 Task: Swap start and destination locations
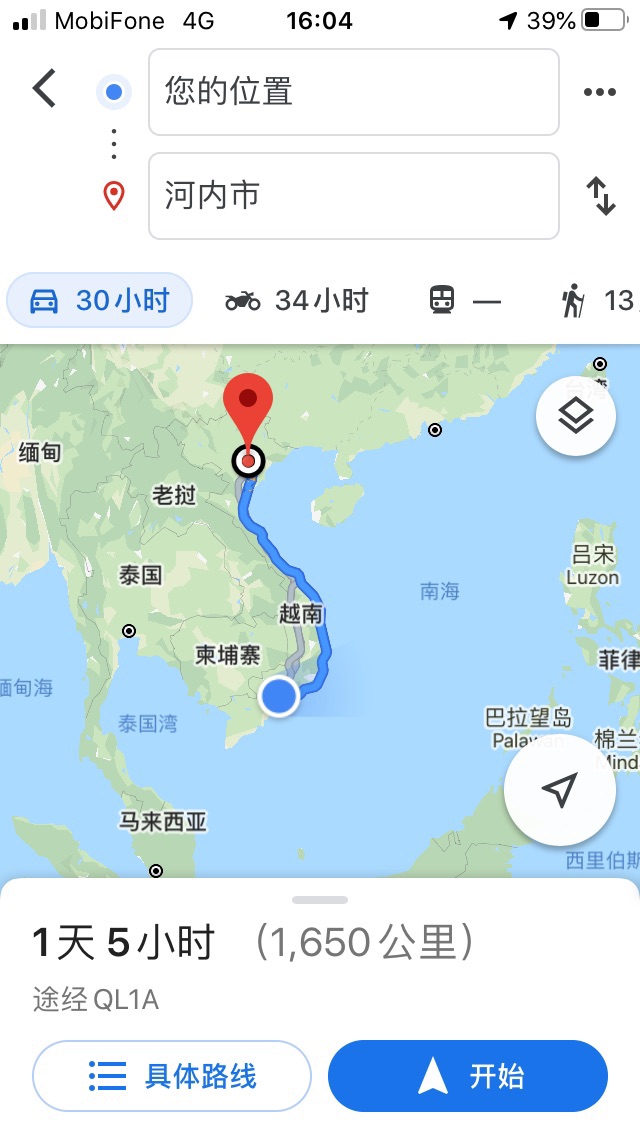coord(600,196)
